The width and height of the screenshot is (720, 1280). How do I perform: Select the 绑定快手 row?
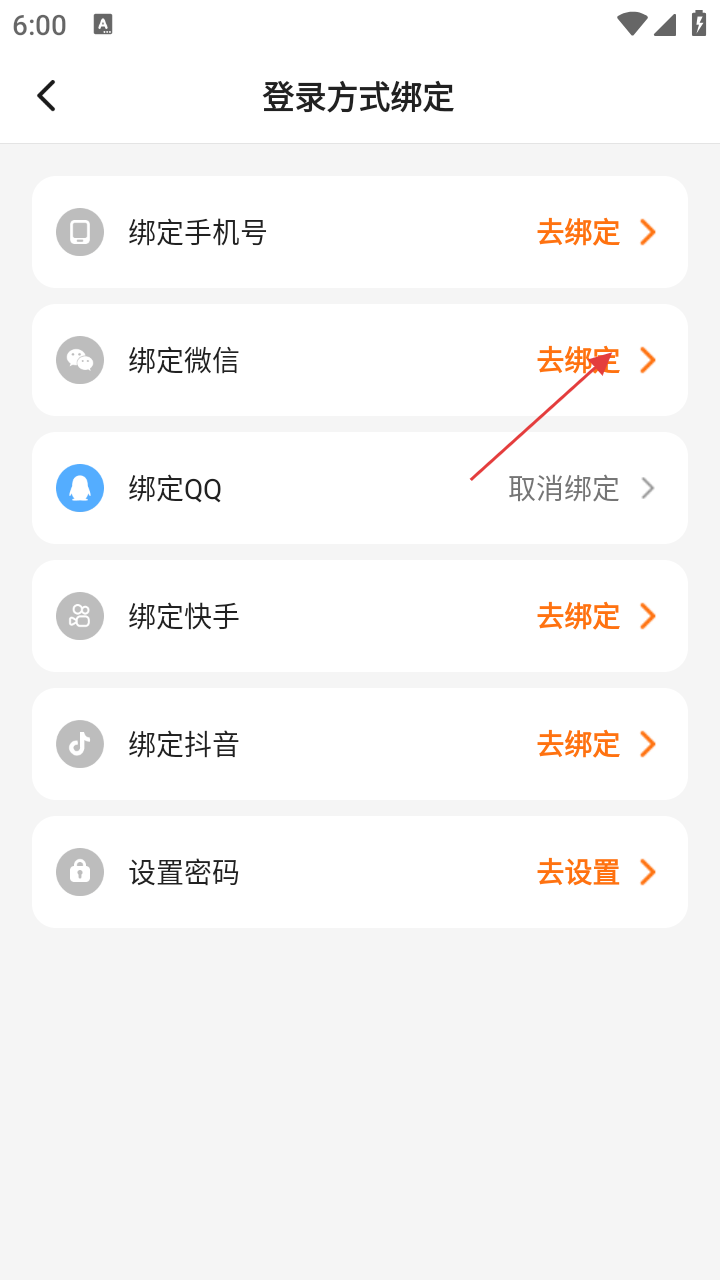(360, 616)
